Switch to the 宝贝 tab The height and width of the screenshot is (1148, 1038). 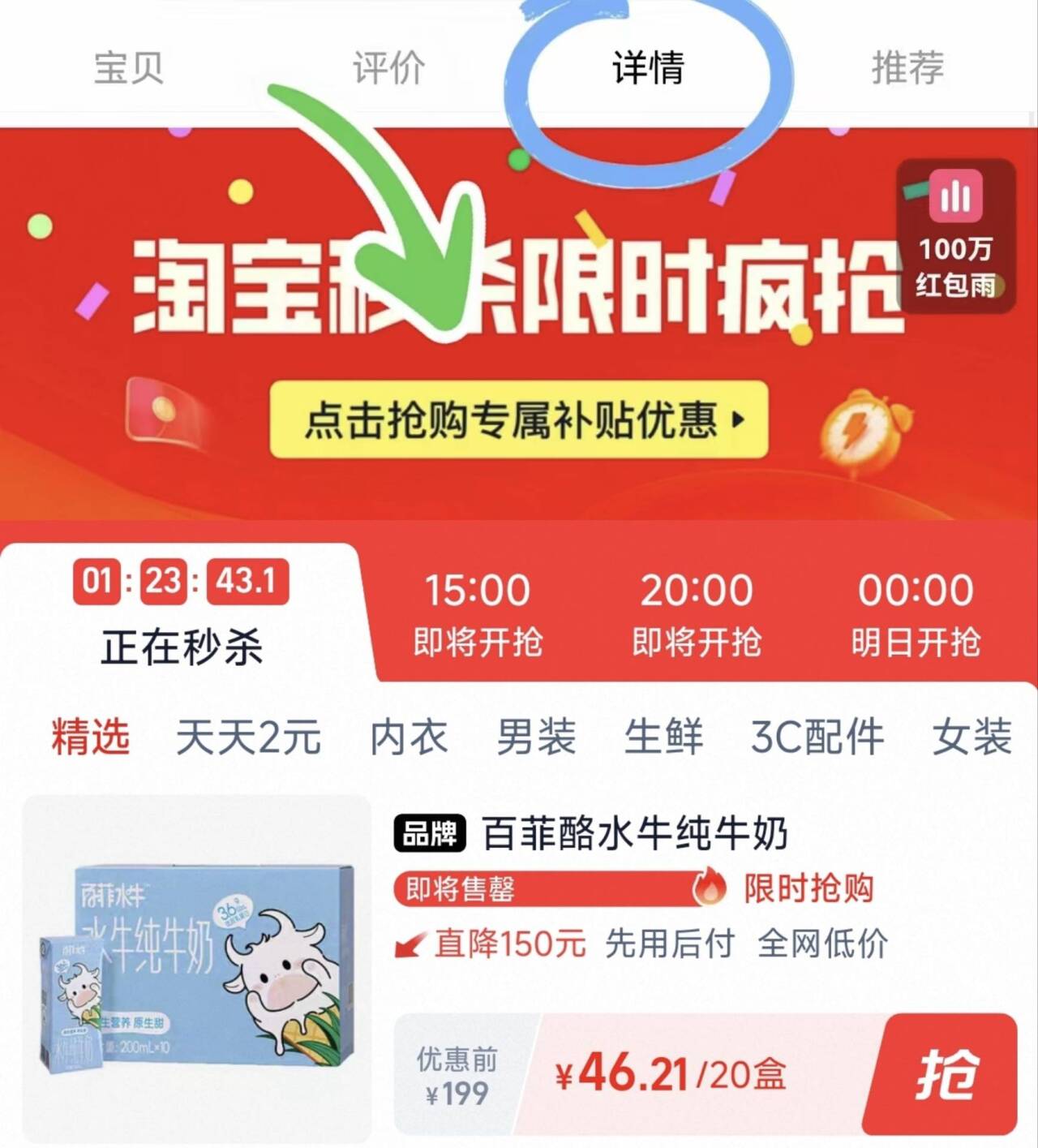(128, 67)
